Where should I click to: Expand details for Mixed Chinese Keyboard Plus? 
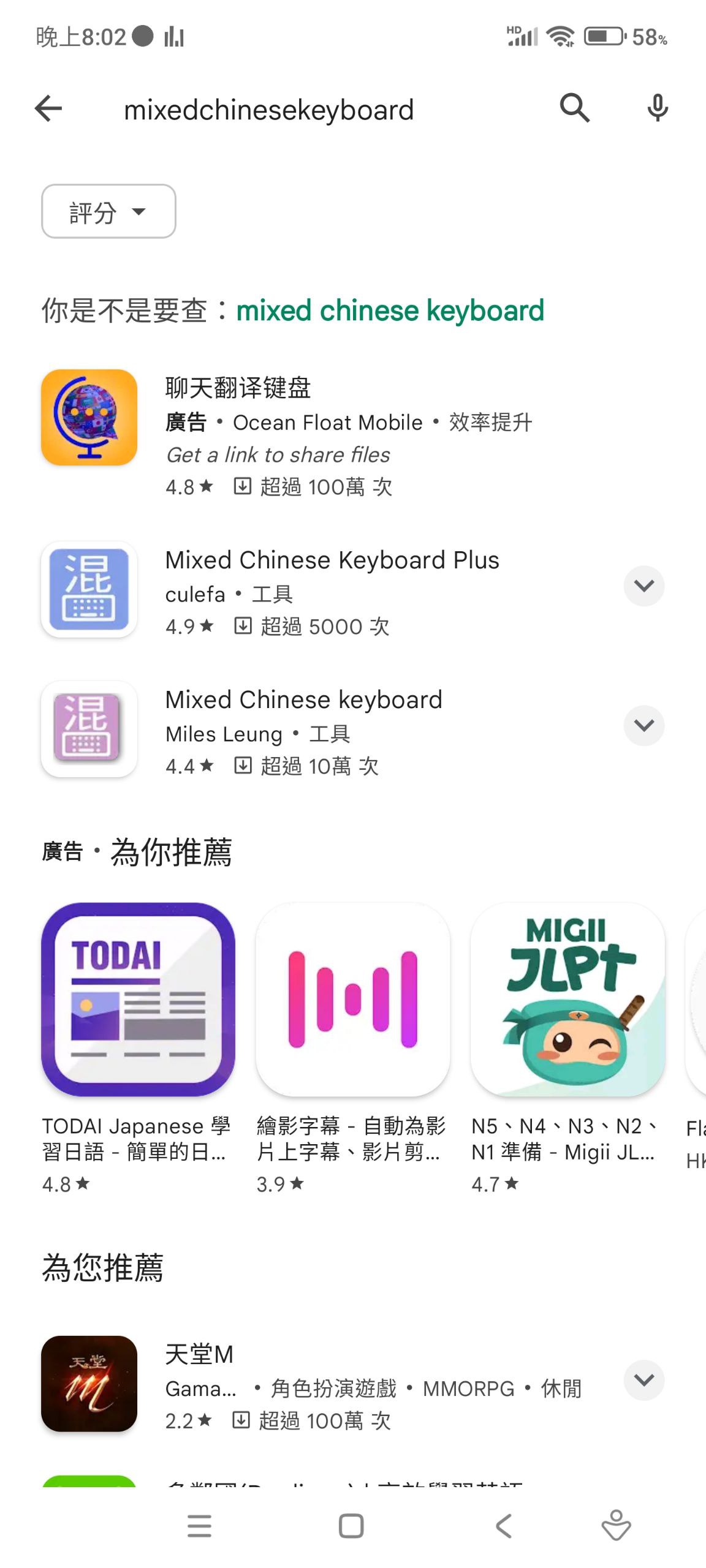(643, 586)
